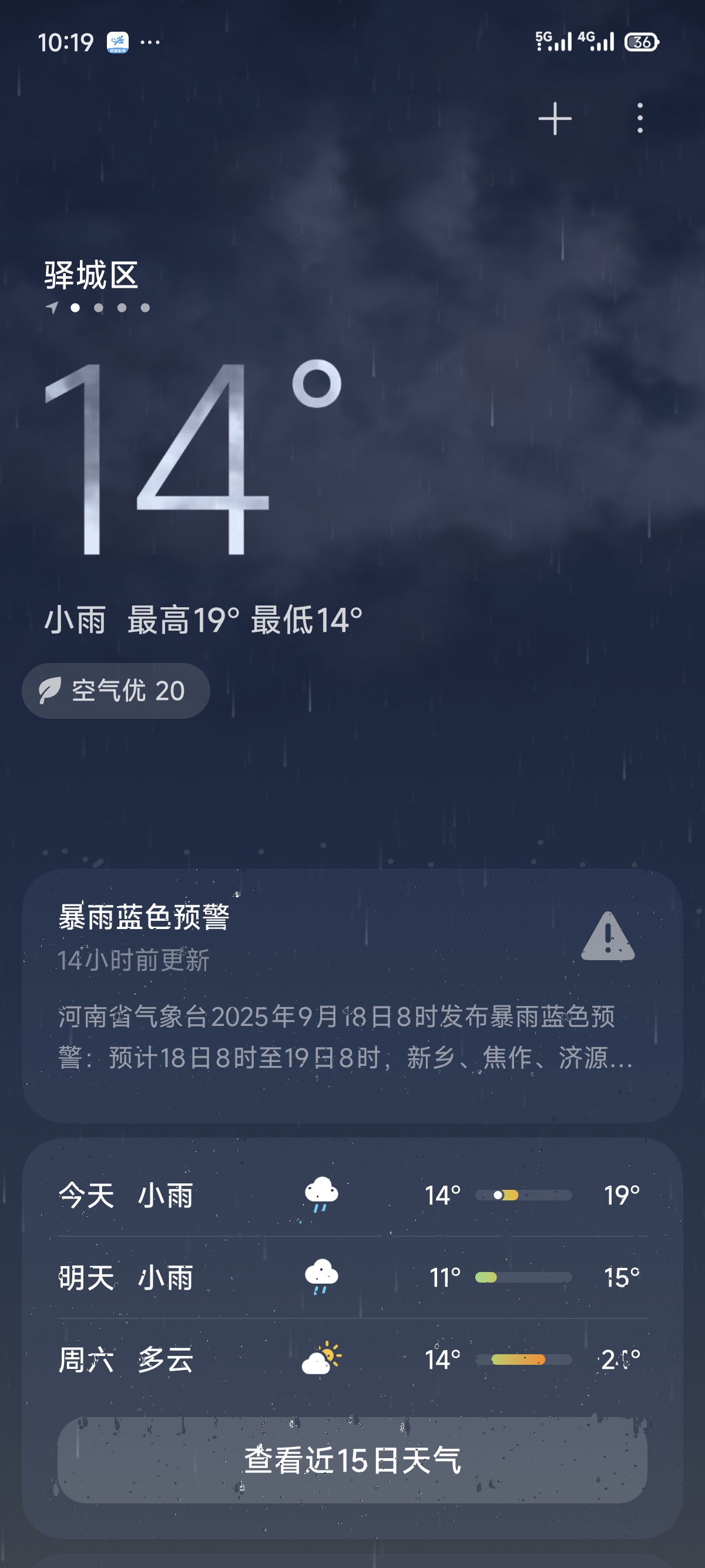Open the 暴雨蓝色预警 warning card
Viewport: 705px width, 1568px height.
pos(352,995)
